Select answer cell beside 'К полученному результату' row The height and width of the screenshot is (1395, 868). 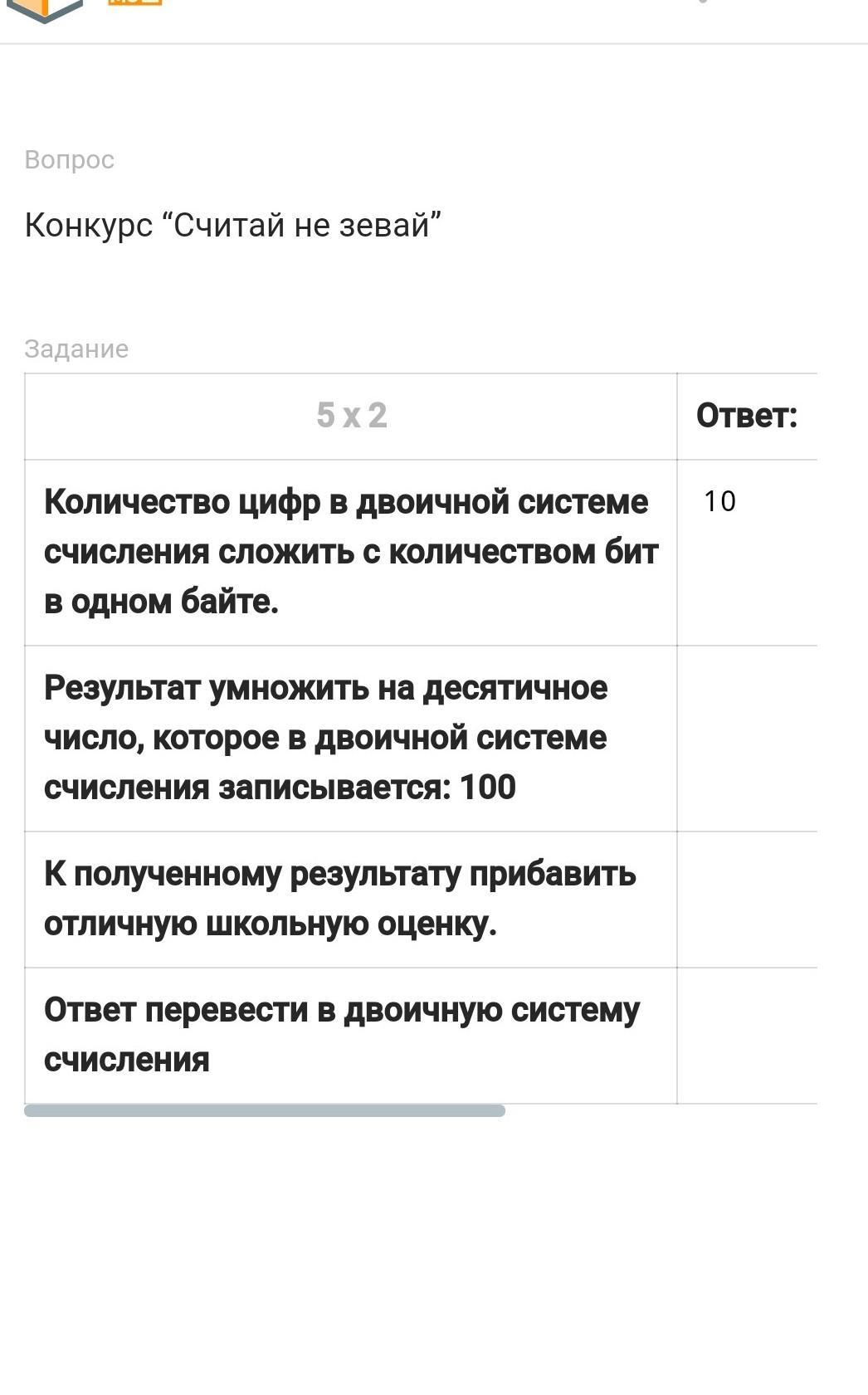(x=748, y=899)
